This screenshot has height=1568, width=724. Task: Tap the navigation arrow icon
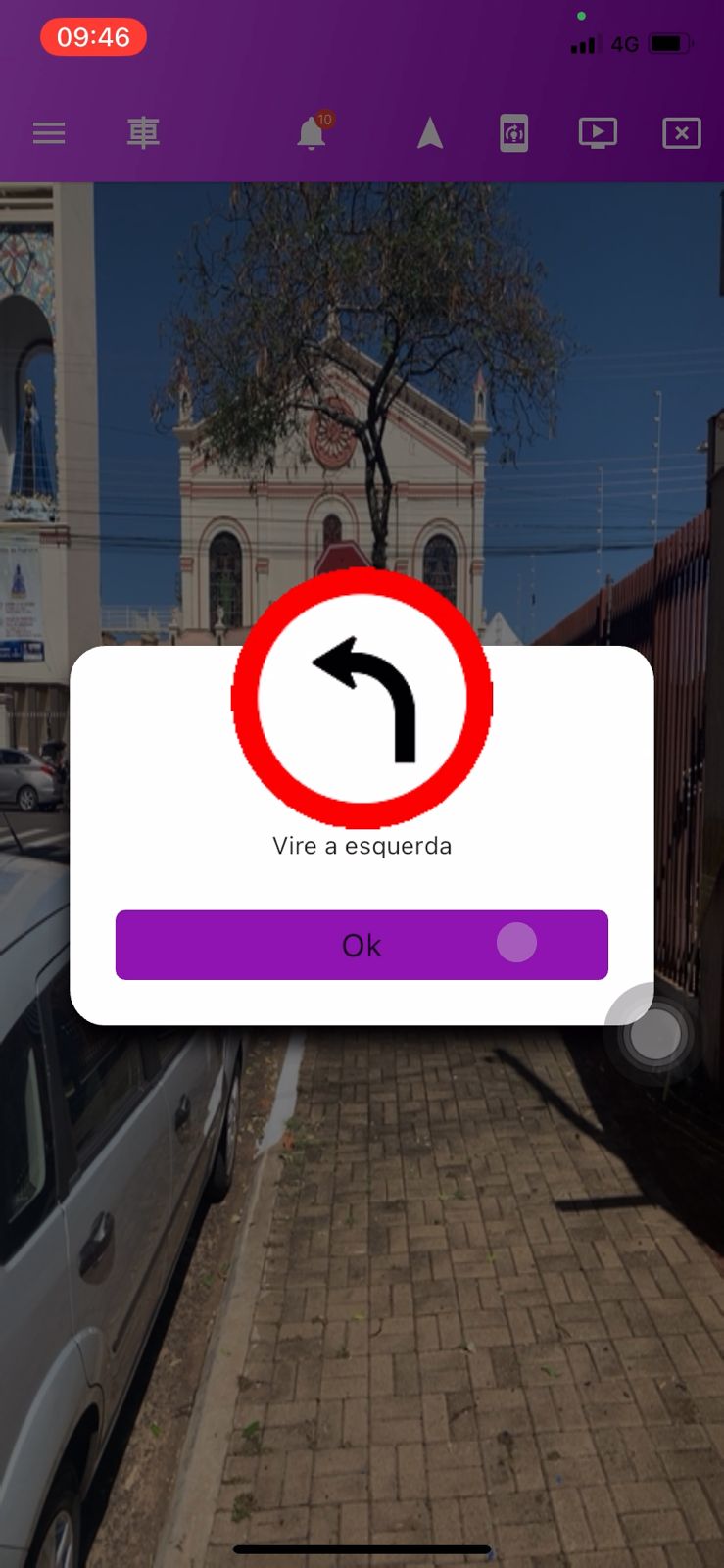430,133
